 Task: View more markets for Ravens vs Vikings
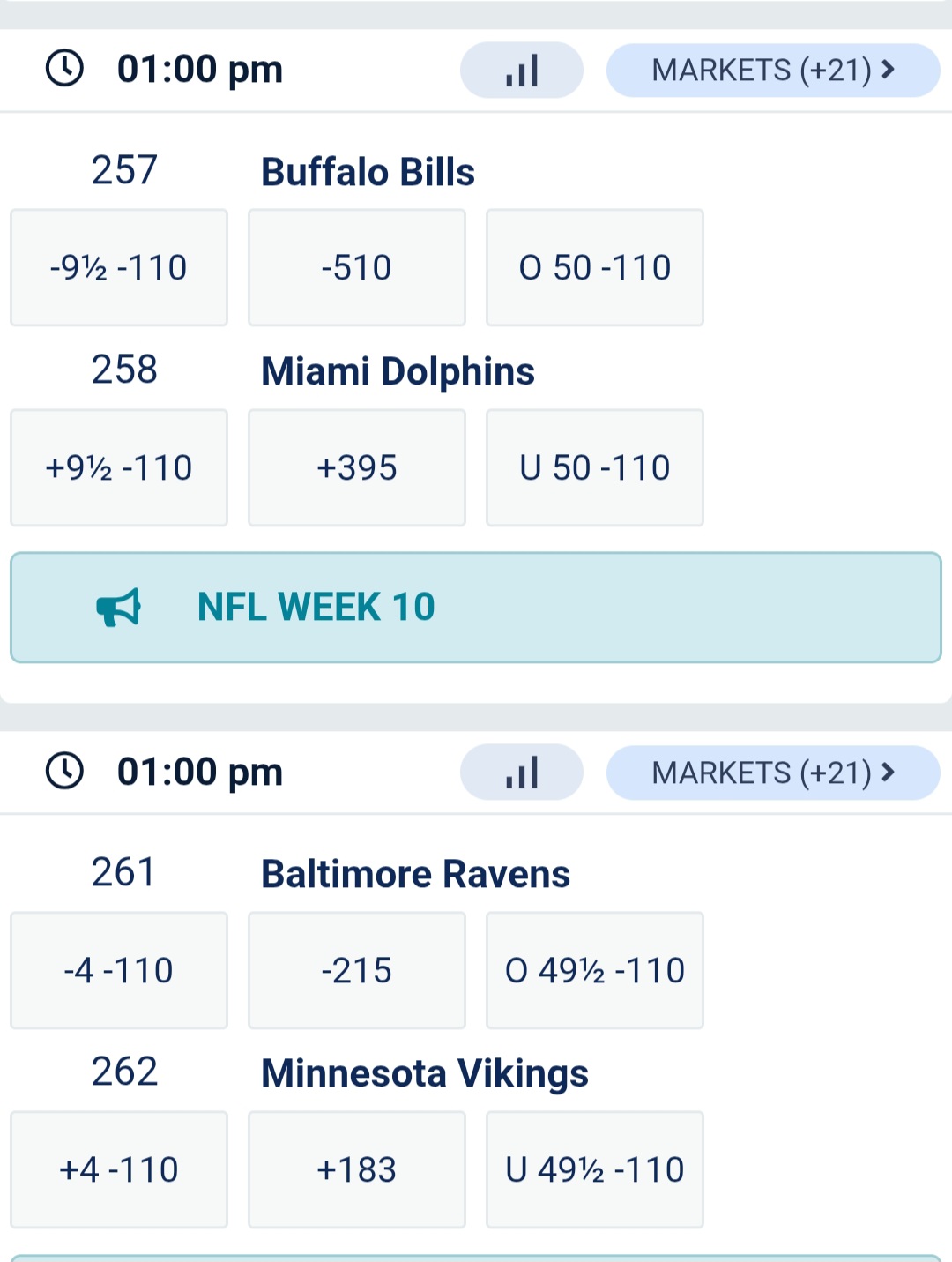[772, 773]
